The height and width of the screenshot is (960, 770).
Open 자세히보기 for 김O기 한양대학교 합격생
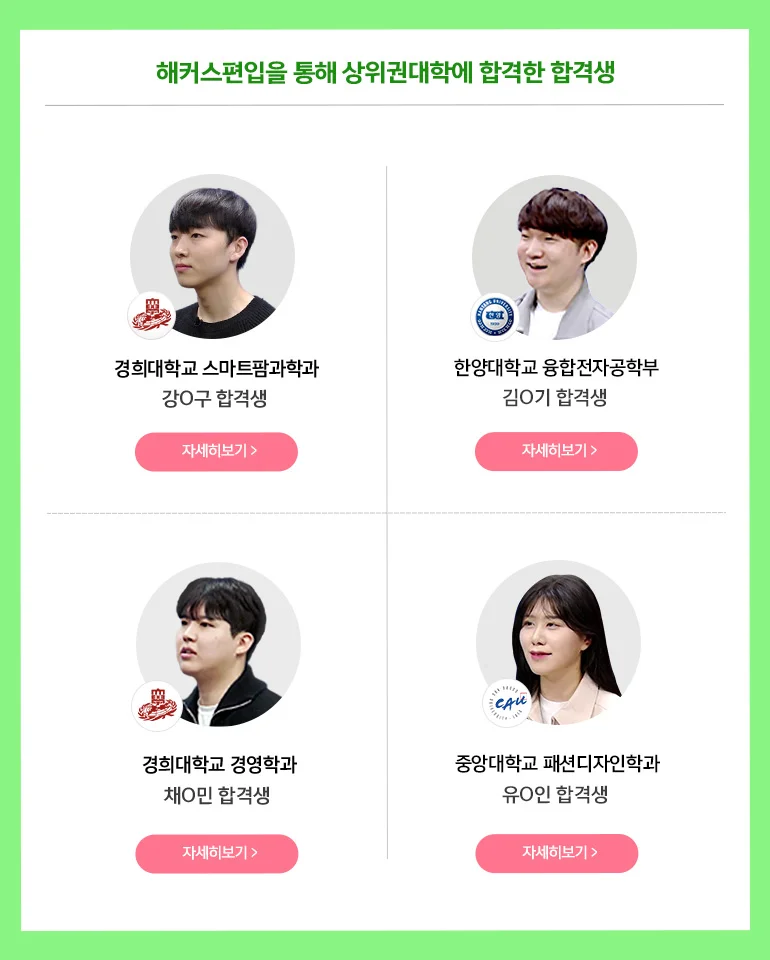point(556,451)
